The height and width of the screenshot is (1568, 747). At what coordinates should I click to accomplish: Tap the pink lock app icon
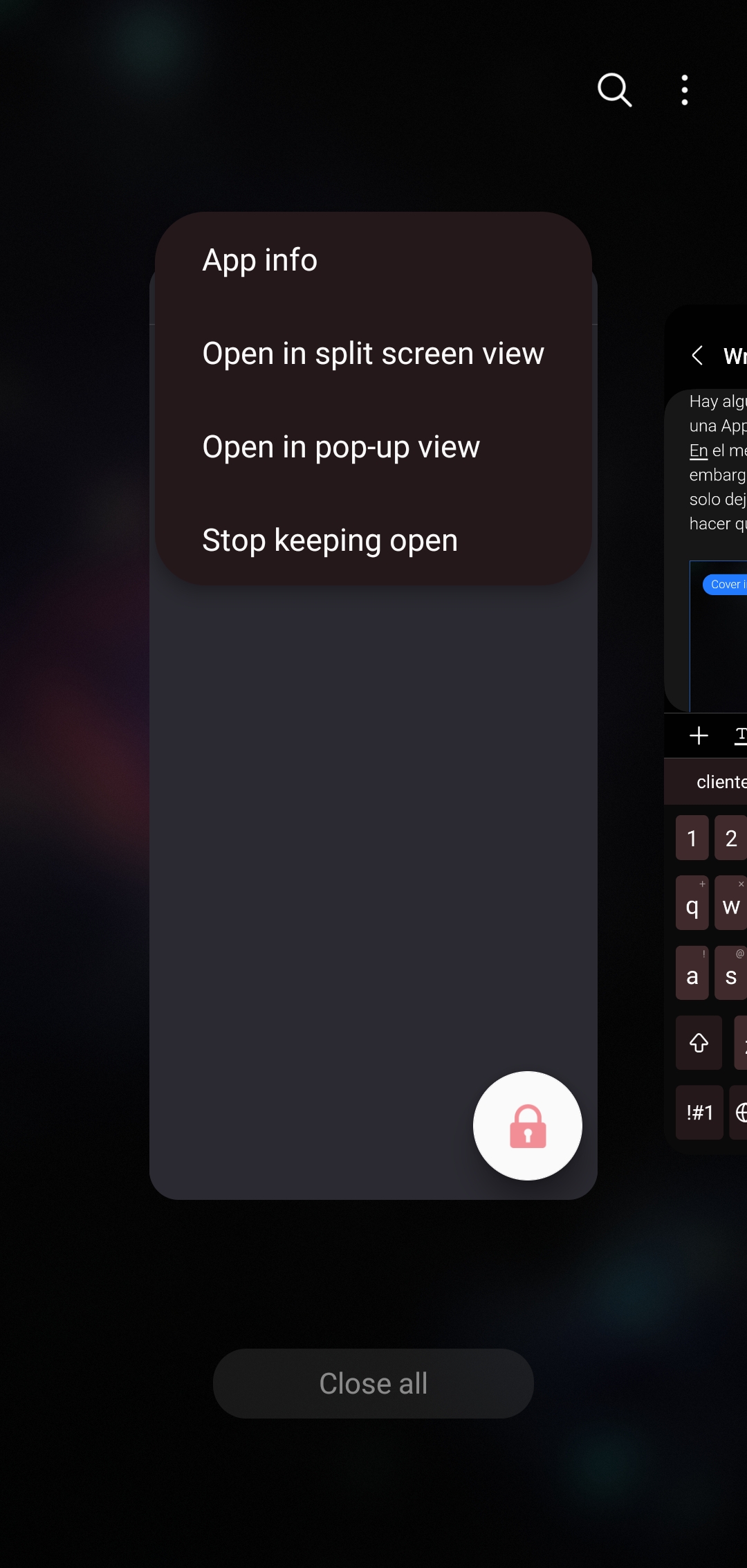pos(527,1126)
